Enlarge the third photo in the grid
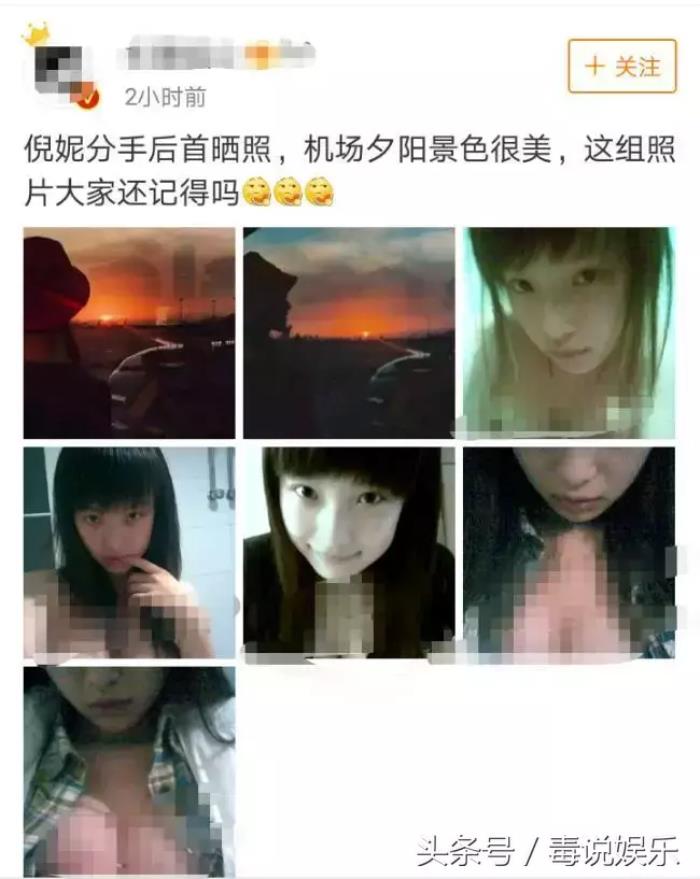 point(568,333)
